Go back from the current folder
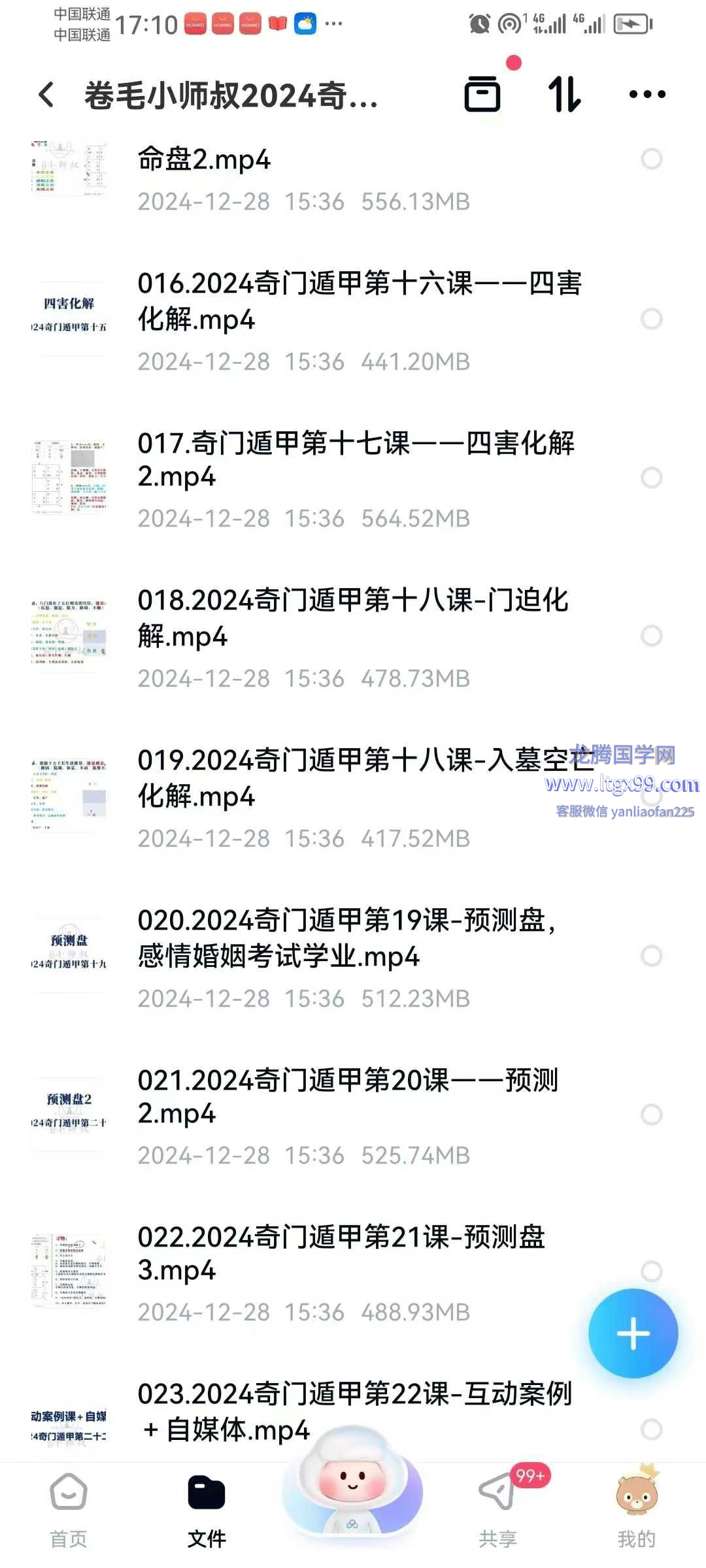This screenshot has height=1568, width=706. click(46, 95)
